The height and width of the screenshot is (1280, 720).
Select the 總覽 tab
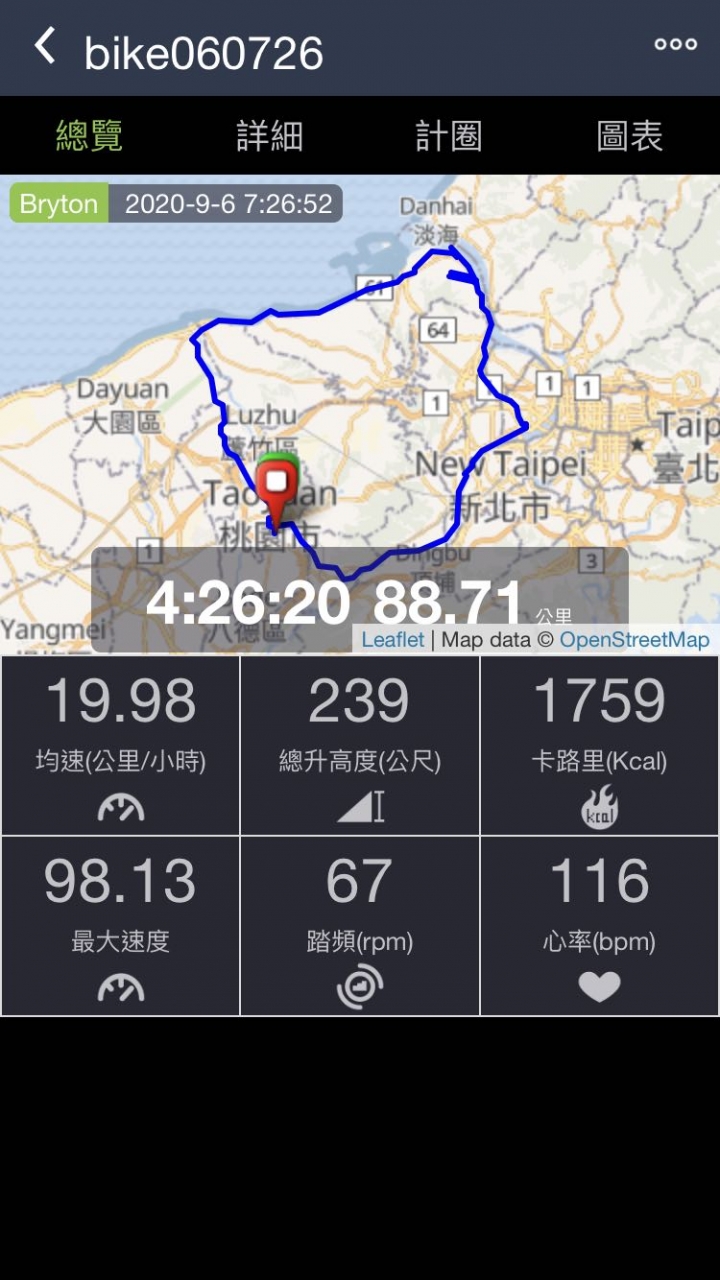point(90,136)
